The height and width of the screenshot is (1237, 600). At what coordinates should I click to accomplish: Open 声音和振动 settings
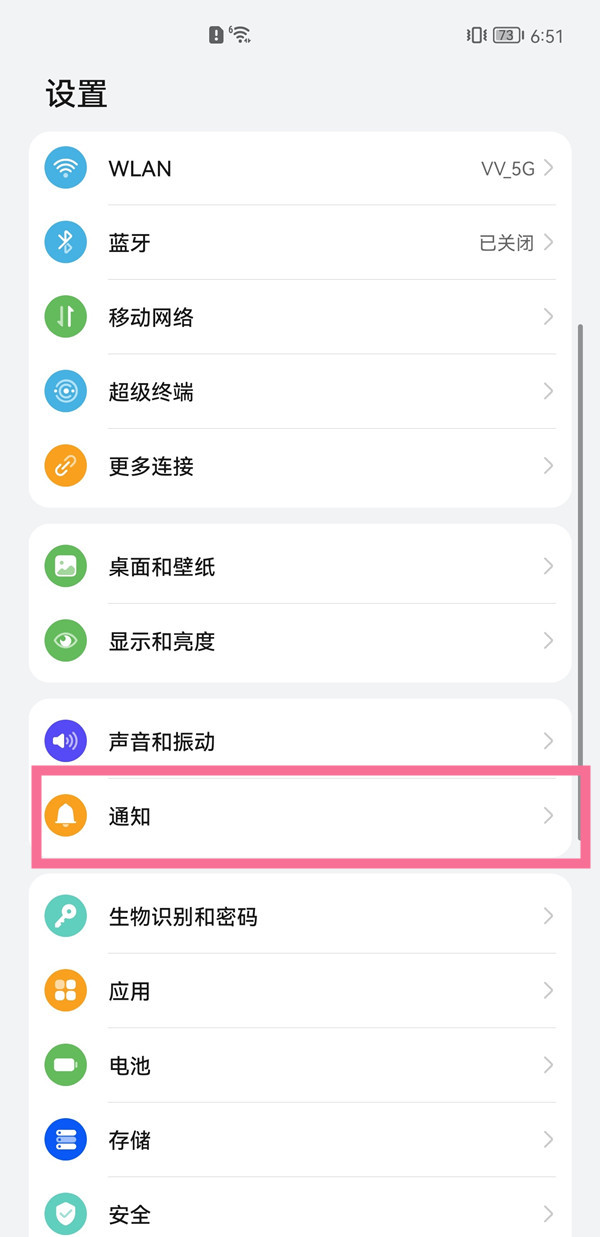pos(300,742)
